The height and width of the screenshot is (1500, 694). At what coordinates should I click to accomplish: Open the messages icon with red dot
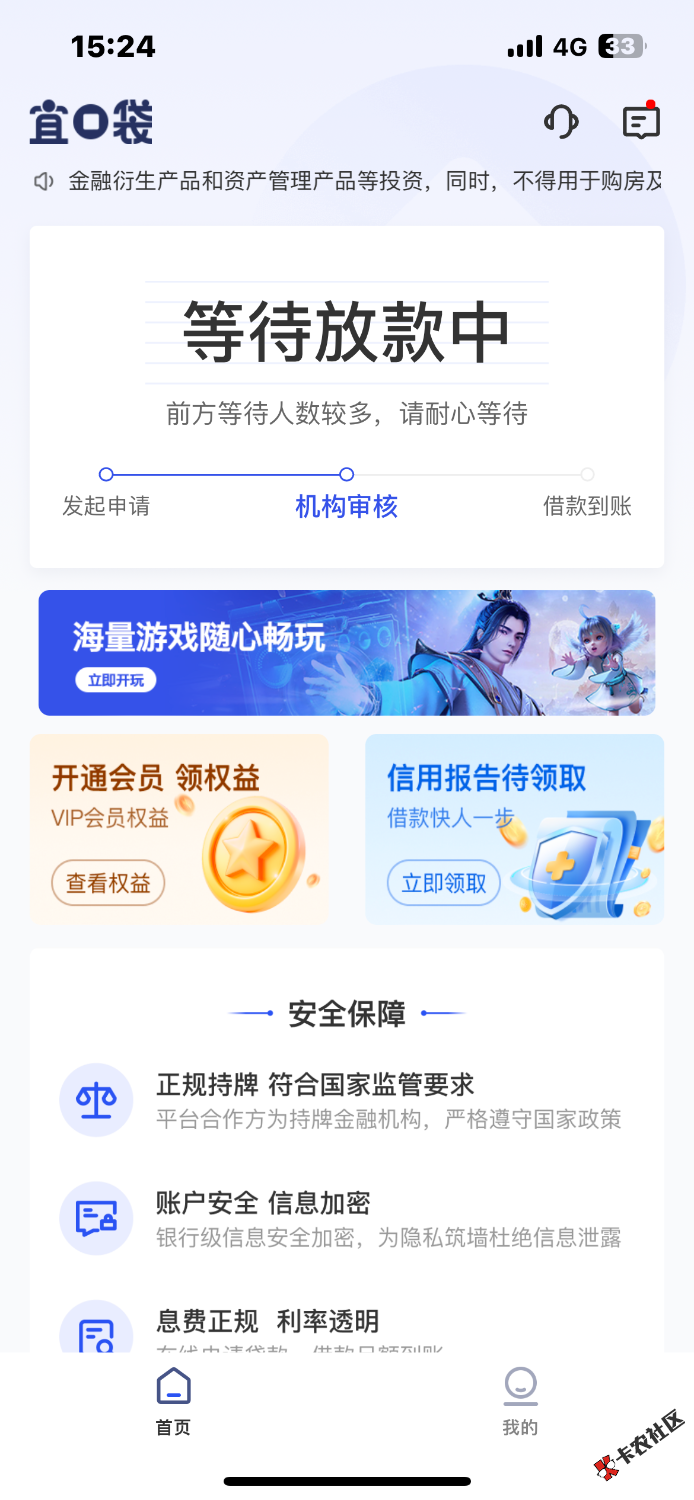641,122
